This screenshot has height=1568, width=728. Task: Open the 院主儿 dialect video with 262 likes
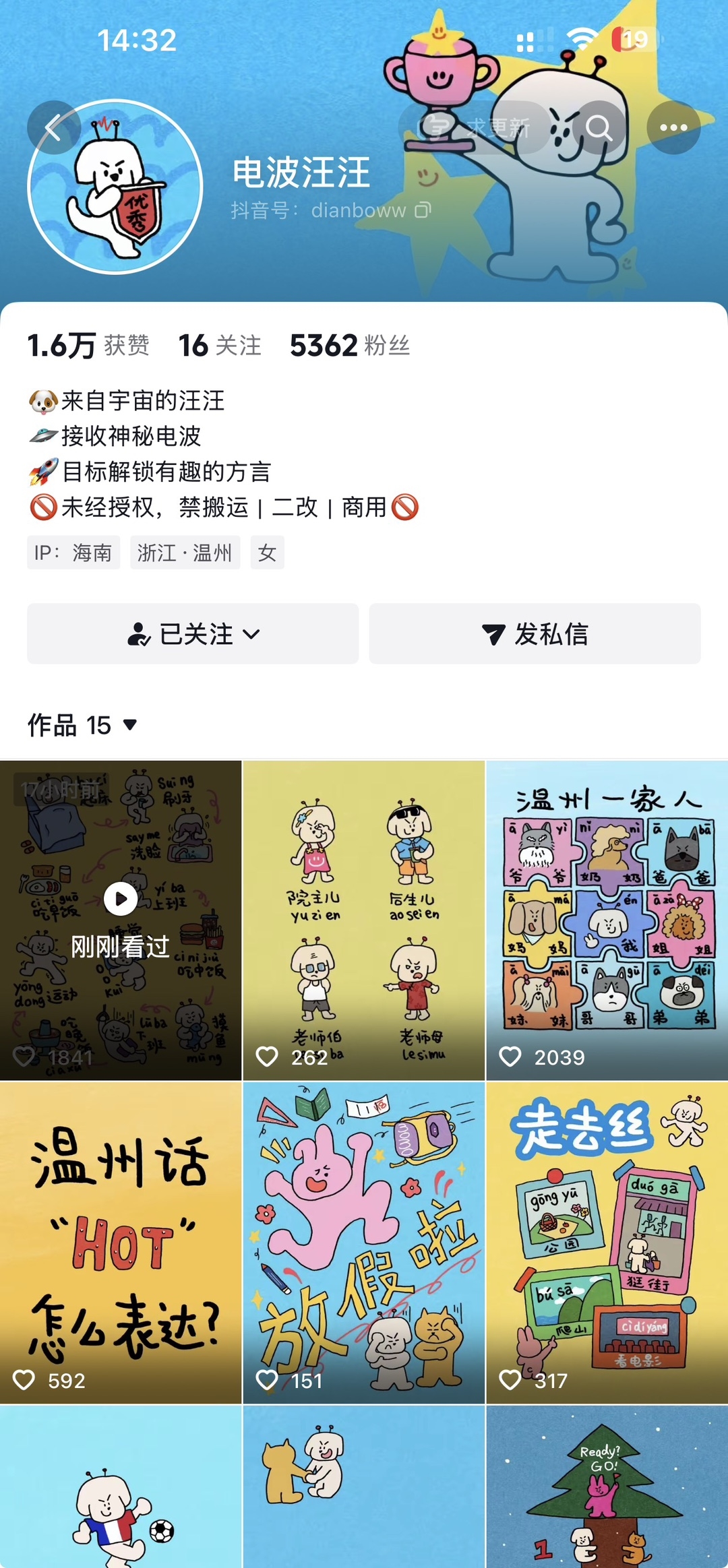(364, 920)
